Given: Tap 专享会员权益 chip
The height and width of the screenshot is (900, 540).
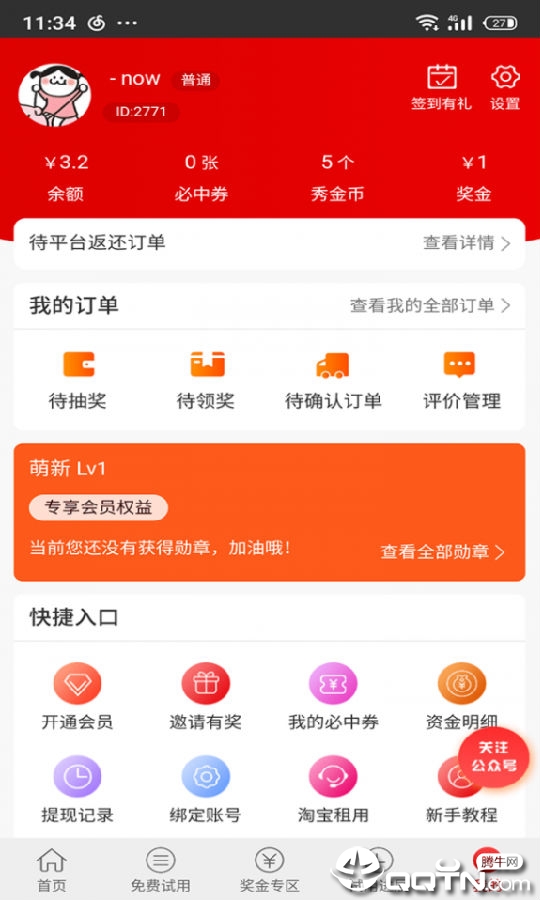Looking at the screenshot, I should [x=98, y=507].
